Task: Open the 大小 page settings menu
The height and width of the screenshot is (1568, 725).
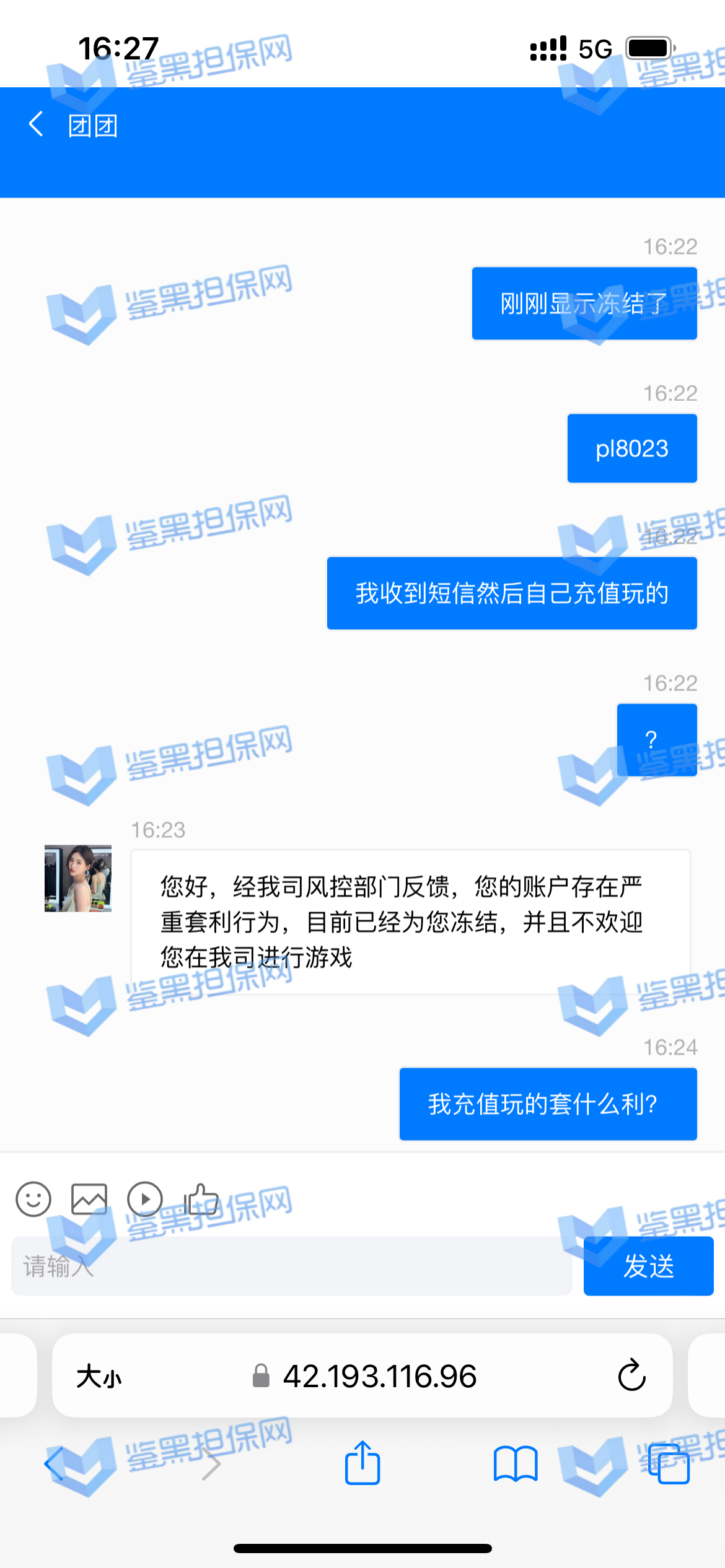Action: click(99, 1377)
